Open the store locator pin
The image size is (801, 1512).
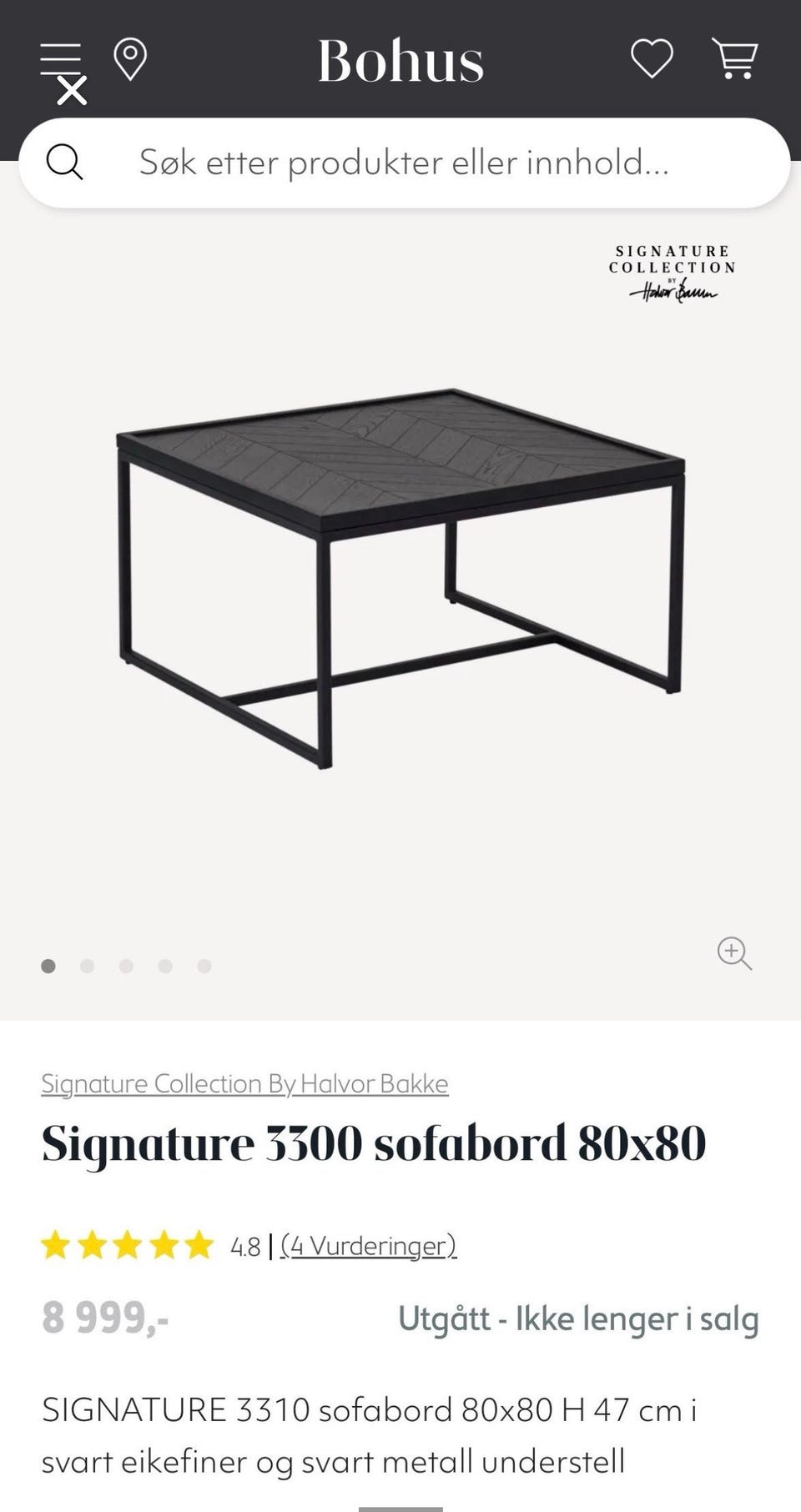click(130, 61)
